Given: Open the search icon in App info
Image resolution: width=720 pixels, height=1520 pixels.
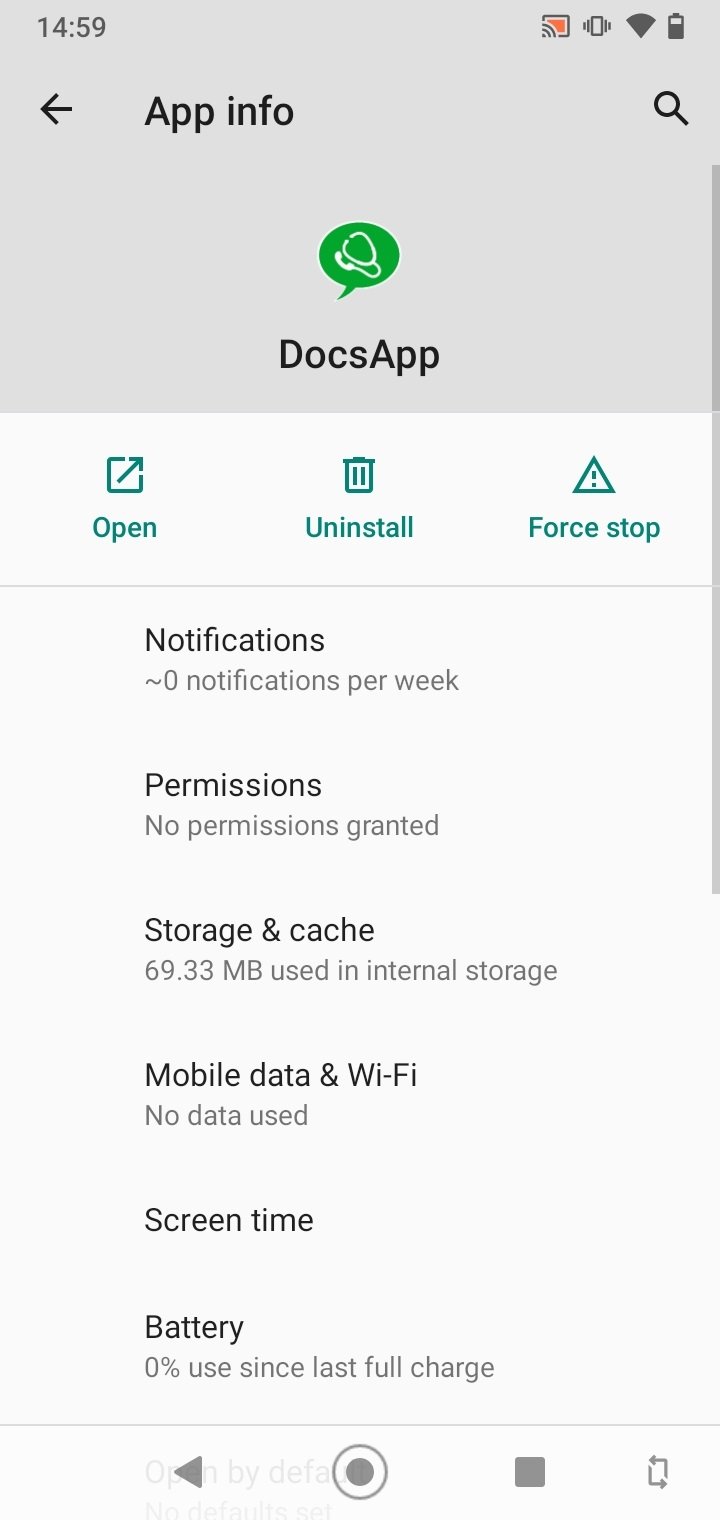Looking at the screenshot, I should point(671,108).
